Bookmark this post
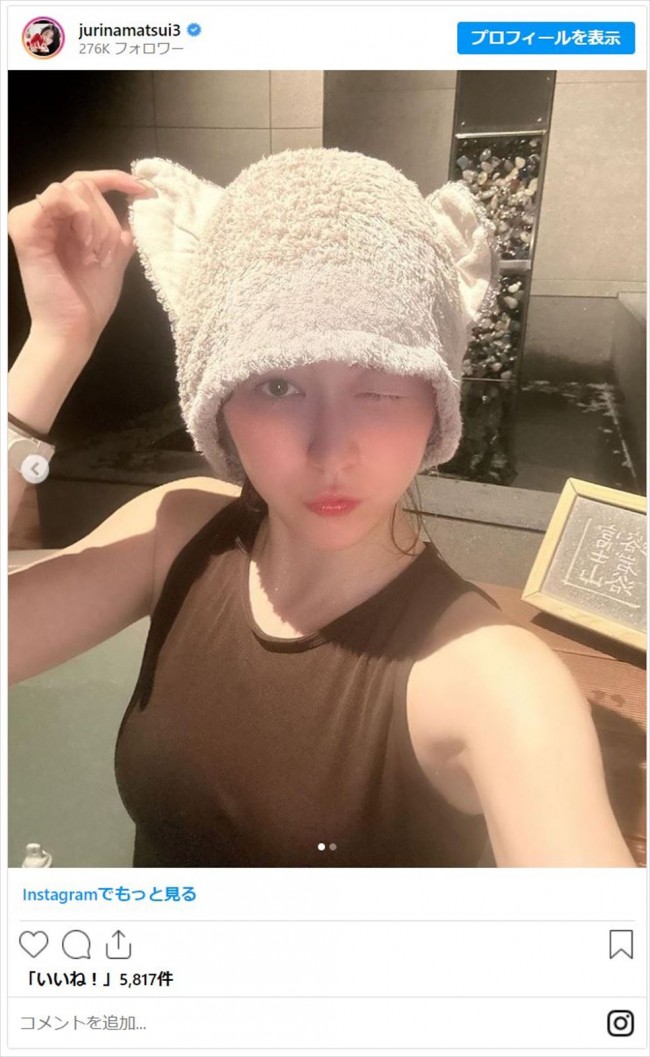 [x=620, y=944]
